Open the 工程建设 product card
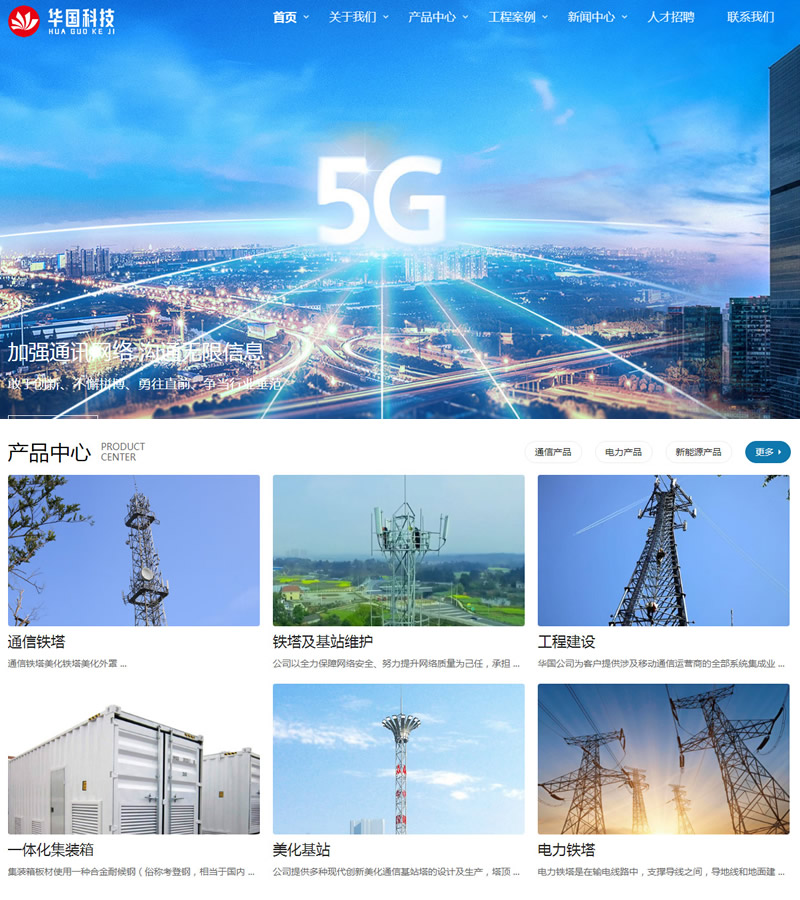Image resolution: width=800 pixels, height=900 pixels. coord(663,550)
